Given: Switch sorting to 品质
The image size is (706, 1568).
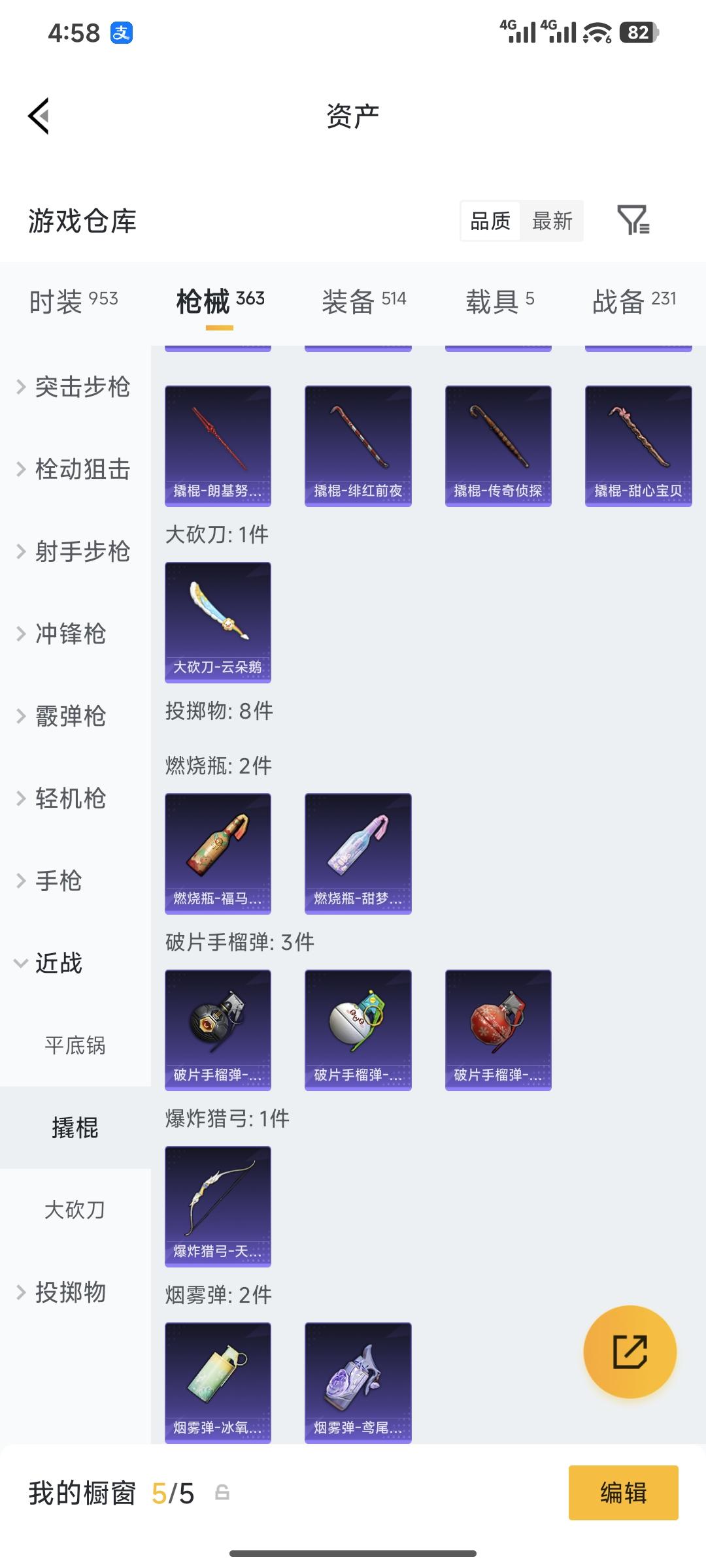Looking at the screenshot, I should coord(491,221).
